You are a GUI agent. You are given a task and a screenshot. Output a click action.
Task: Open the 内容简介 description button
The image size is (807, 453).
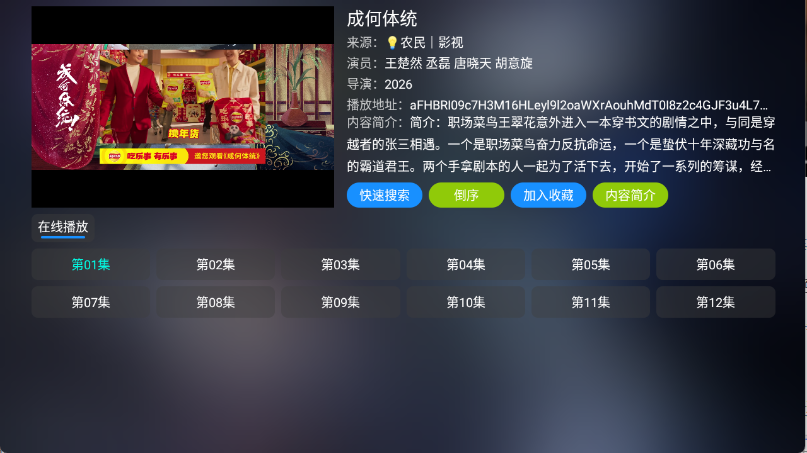(x=630, y=195)
